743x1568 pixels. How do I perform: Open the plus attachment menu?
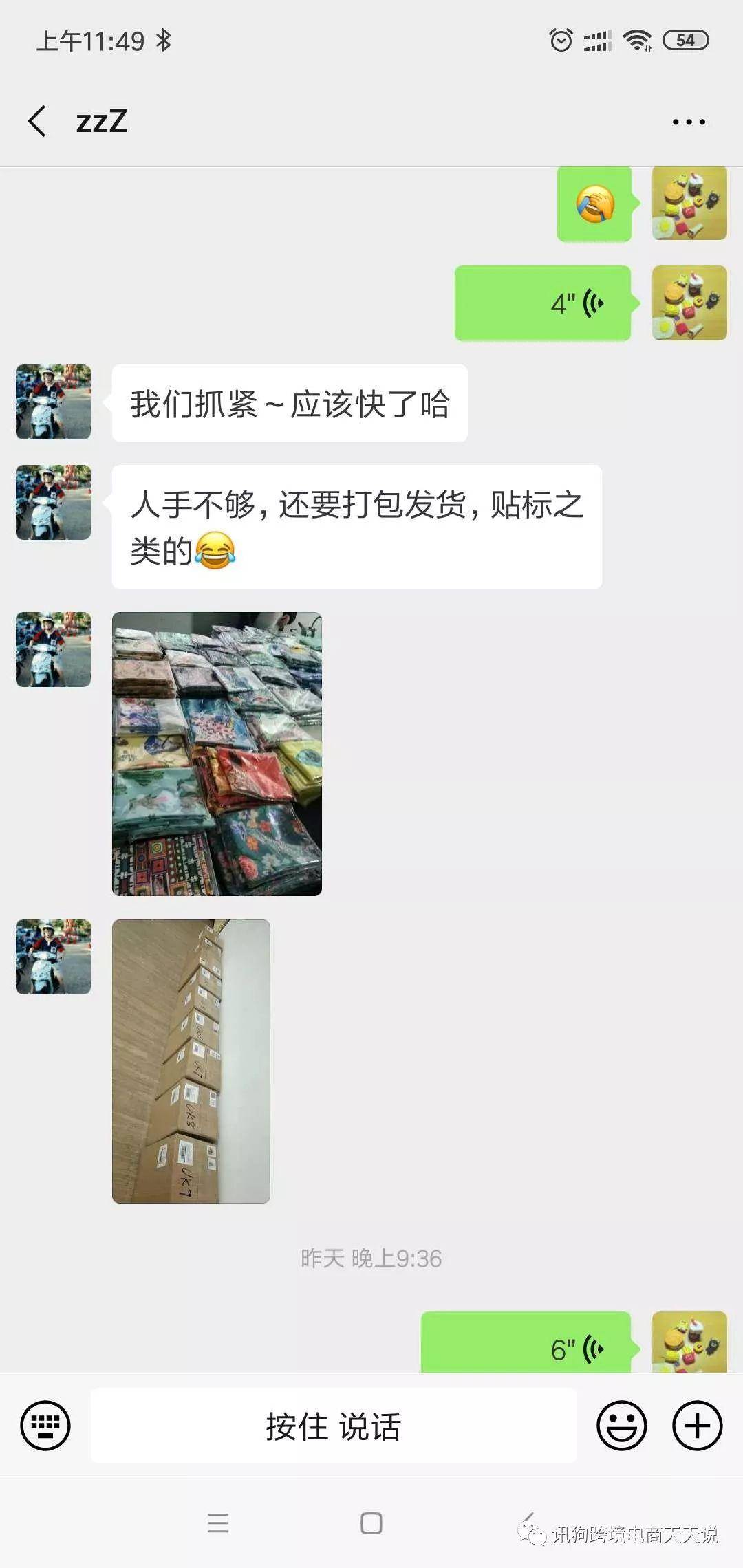tap(697, 1426)
